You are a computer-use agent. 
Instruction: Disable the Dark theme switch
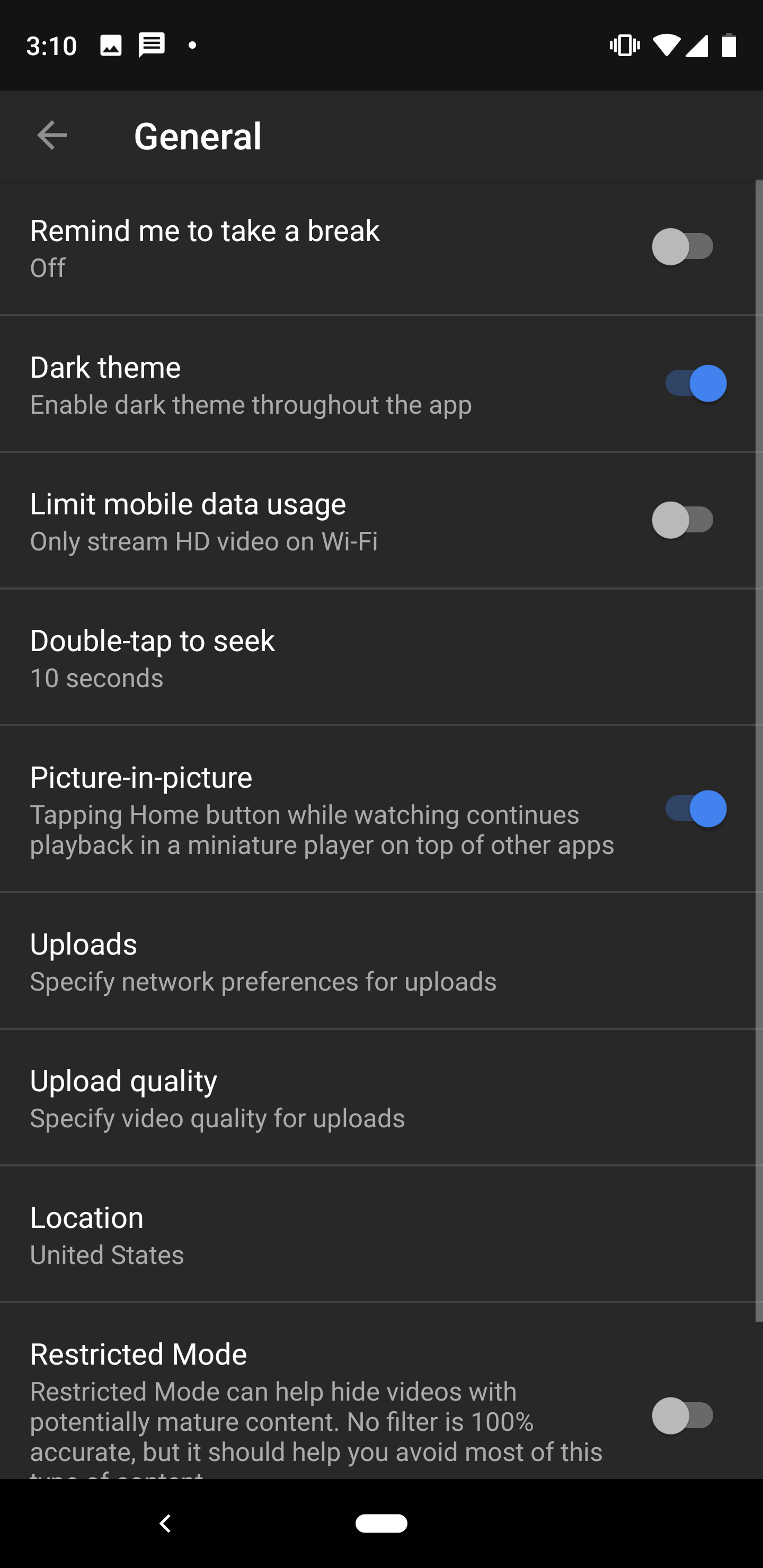(696, 383)
